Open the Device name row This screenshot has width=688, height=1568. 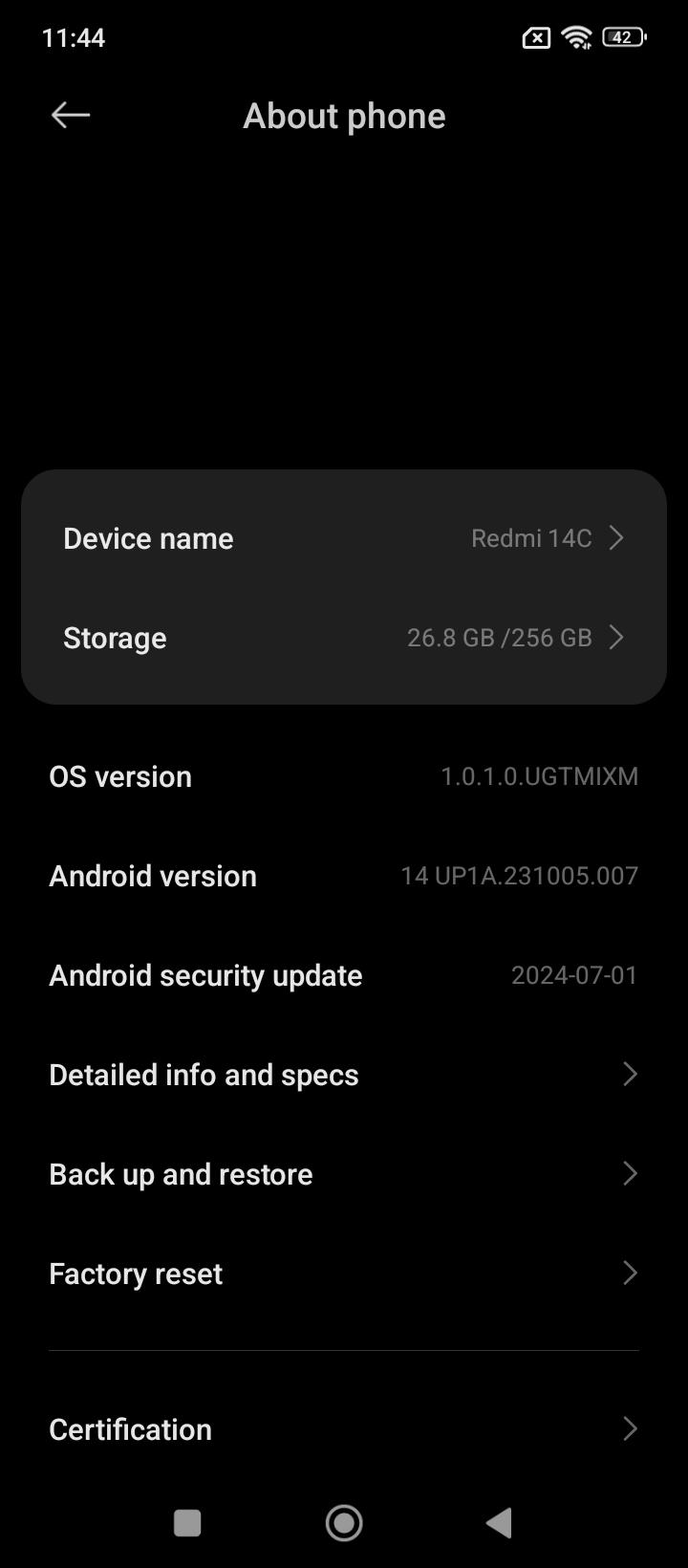[344, 538]
